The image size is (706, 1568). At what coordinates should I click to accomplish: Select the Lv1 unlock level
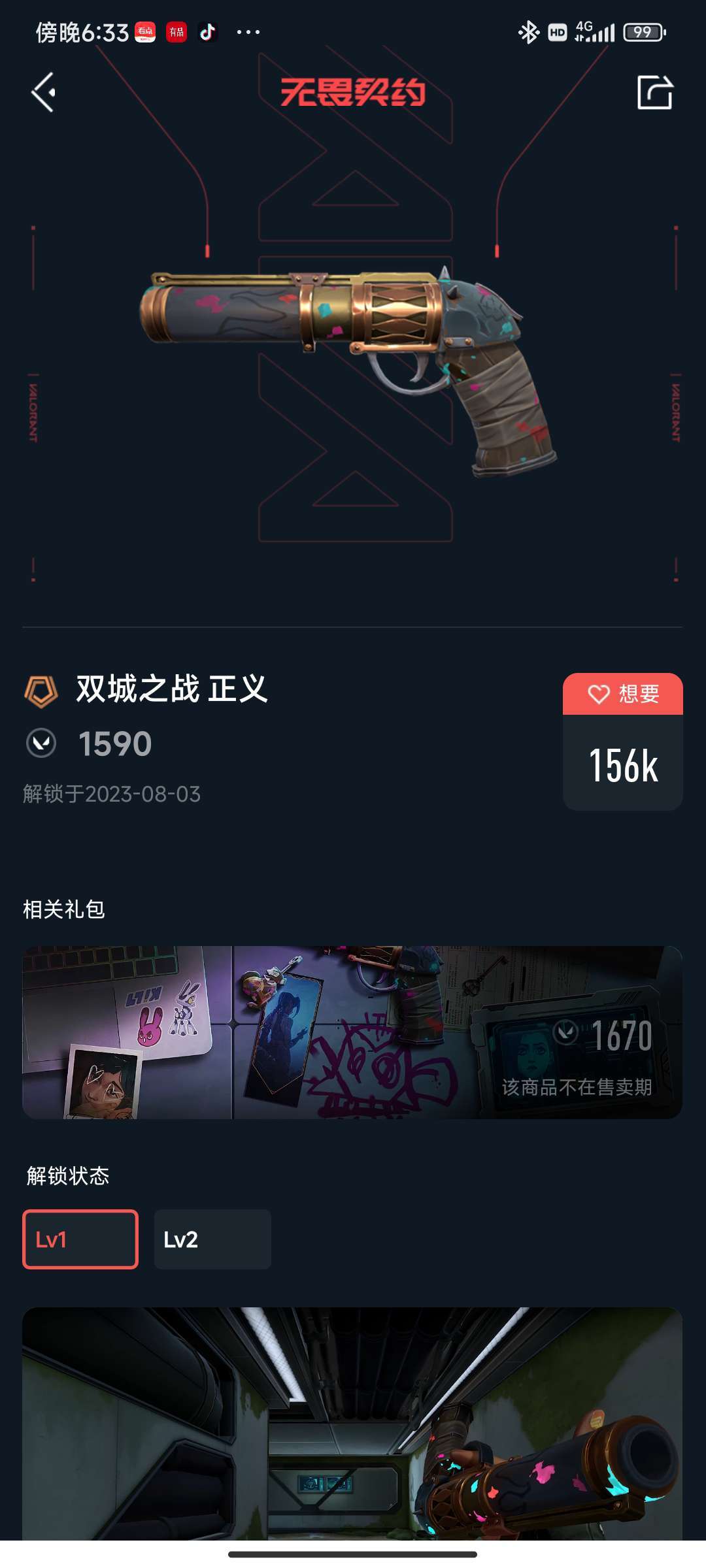(x=80, y=1239)
